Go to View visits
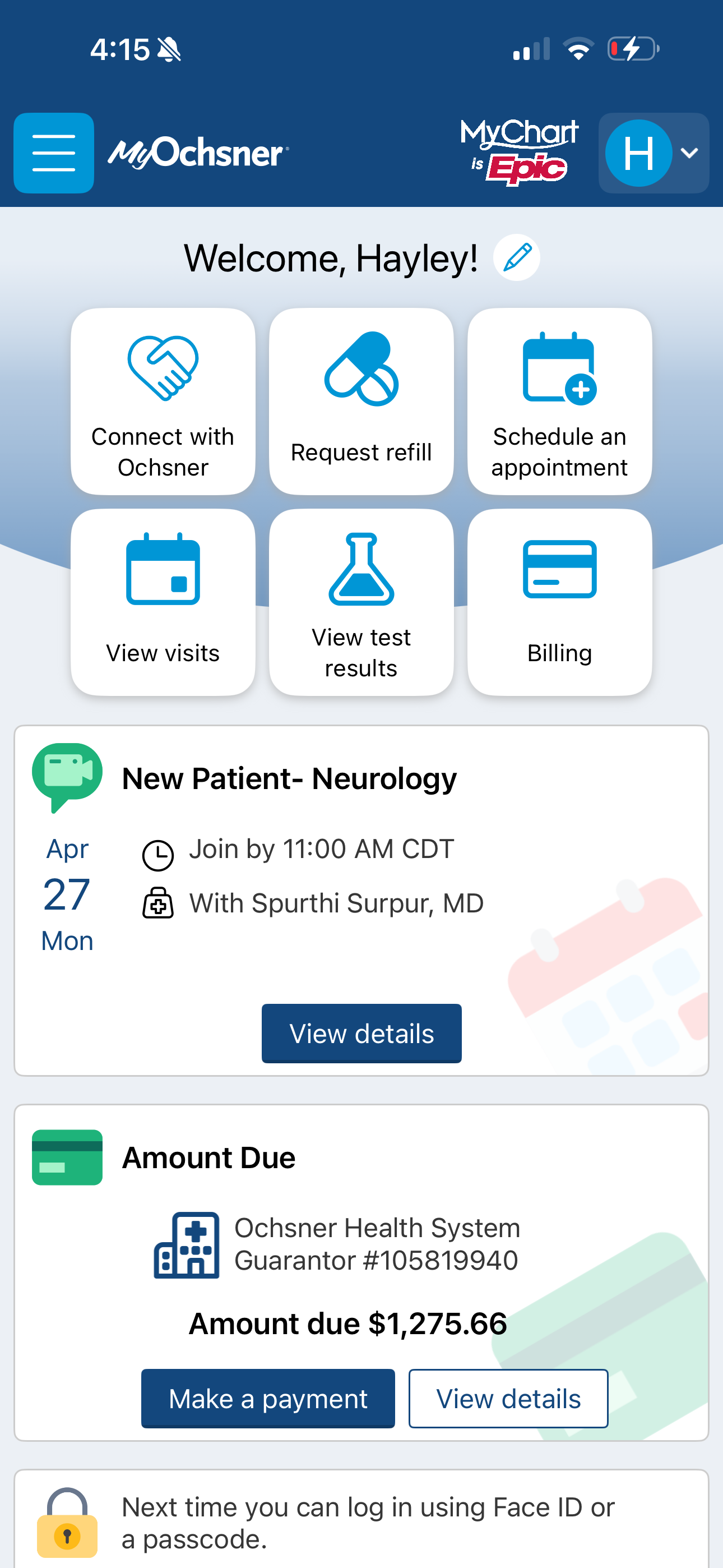Image resolution: width=723 pixels, height=1568 pixels. [163, 603]
